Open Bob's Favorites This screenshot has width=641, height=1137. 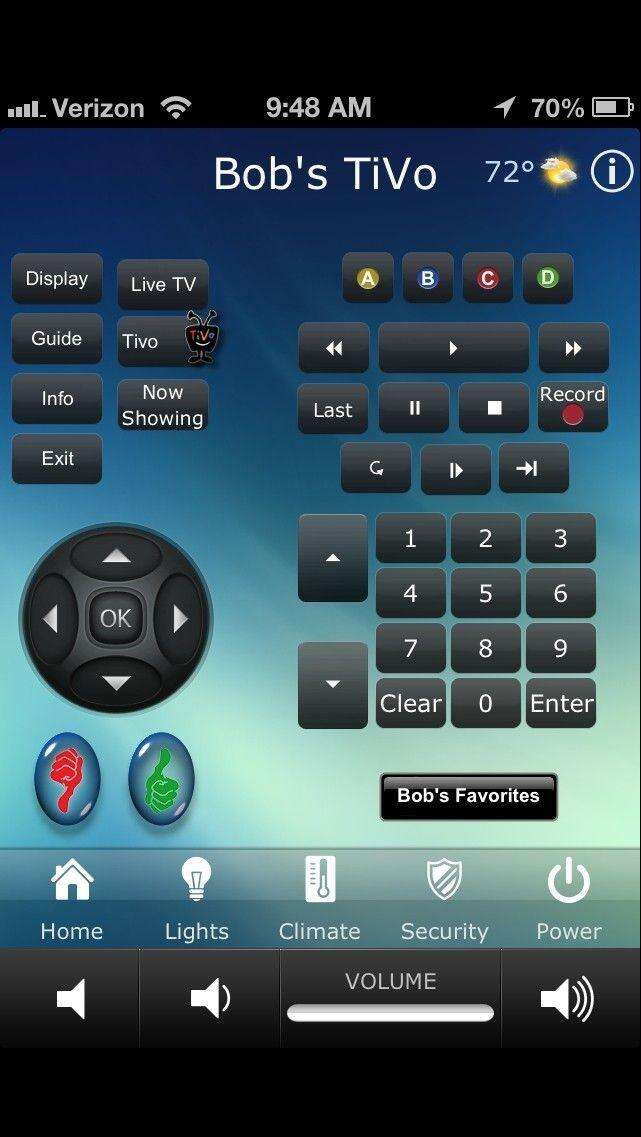[x=468, y=796]
